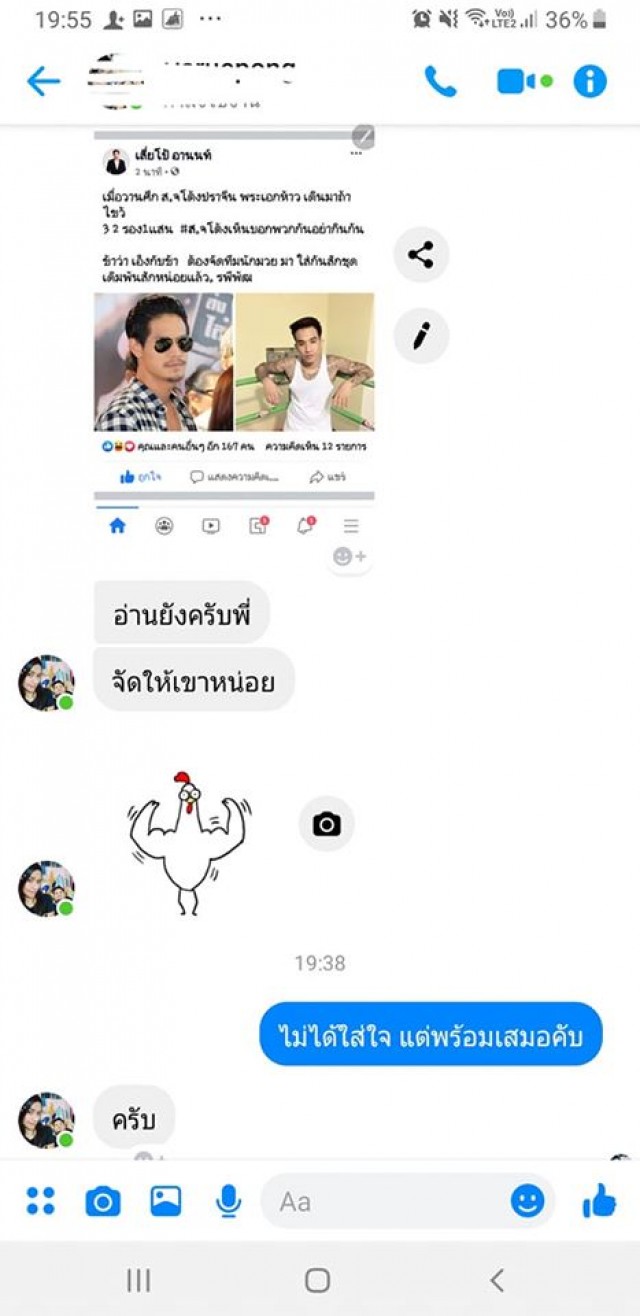The width and height of the screenshot is (640, 1316).
Task: Go back from this conversation
Action: tap(43, 81)
